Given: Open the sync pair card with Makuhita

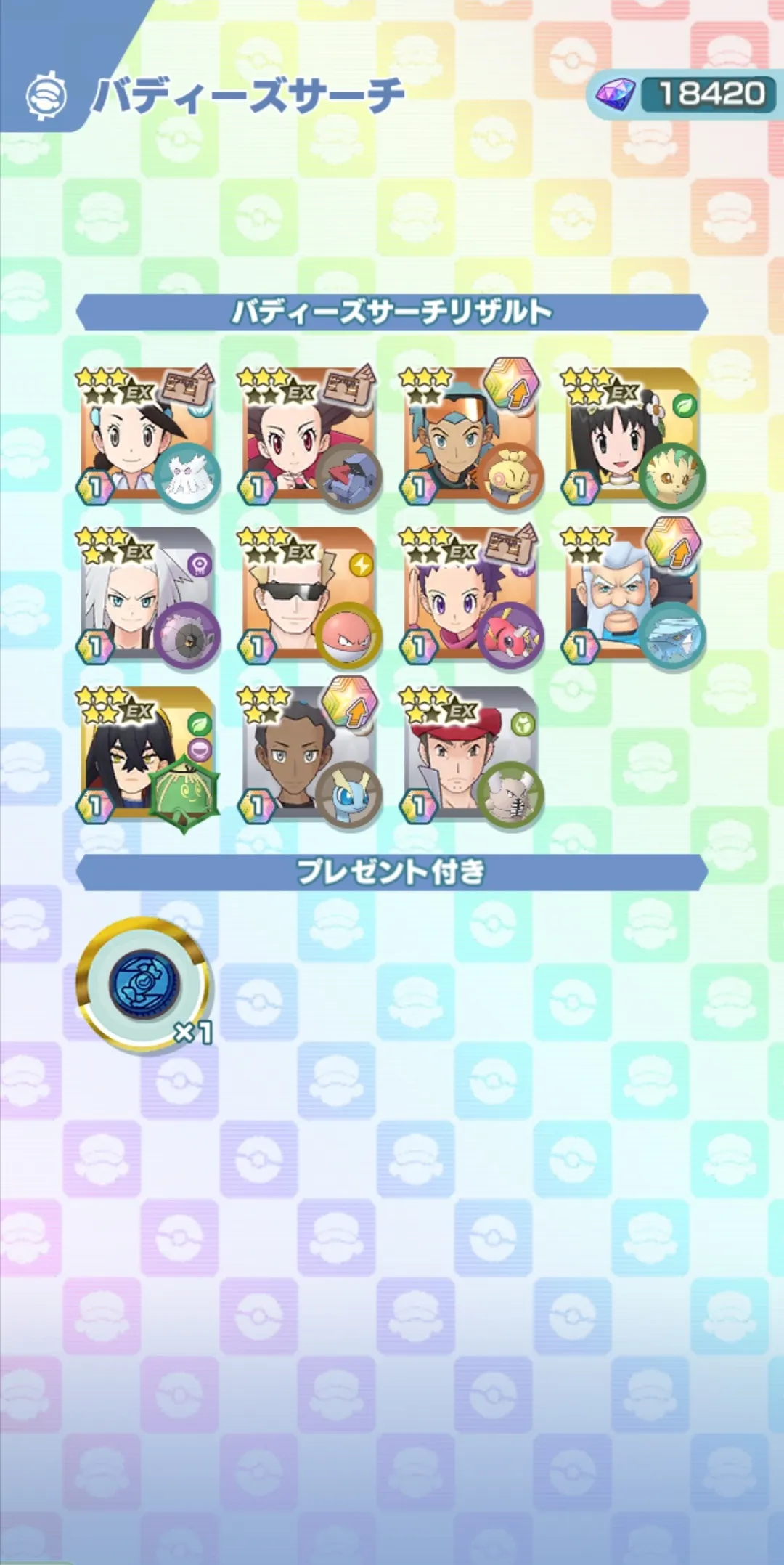Looking at the screenshot, I should coord(471,434).
